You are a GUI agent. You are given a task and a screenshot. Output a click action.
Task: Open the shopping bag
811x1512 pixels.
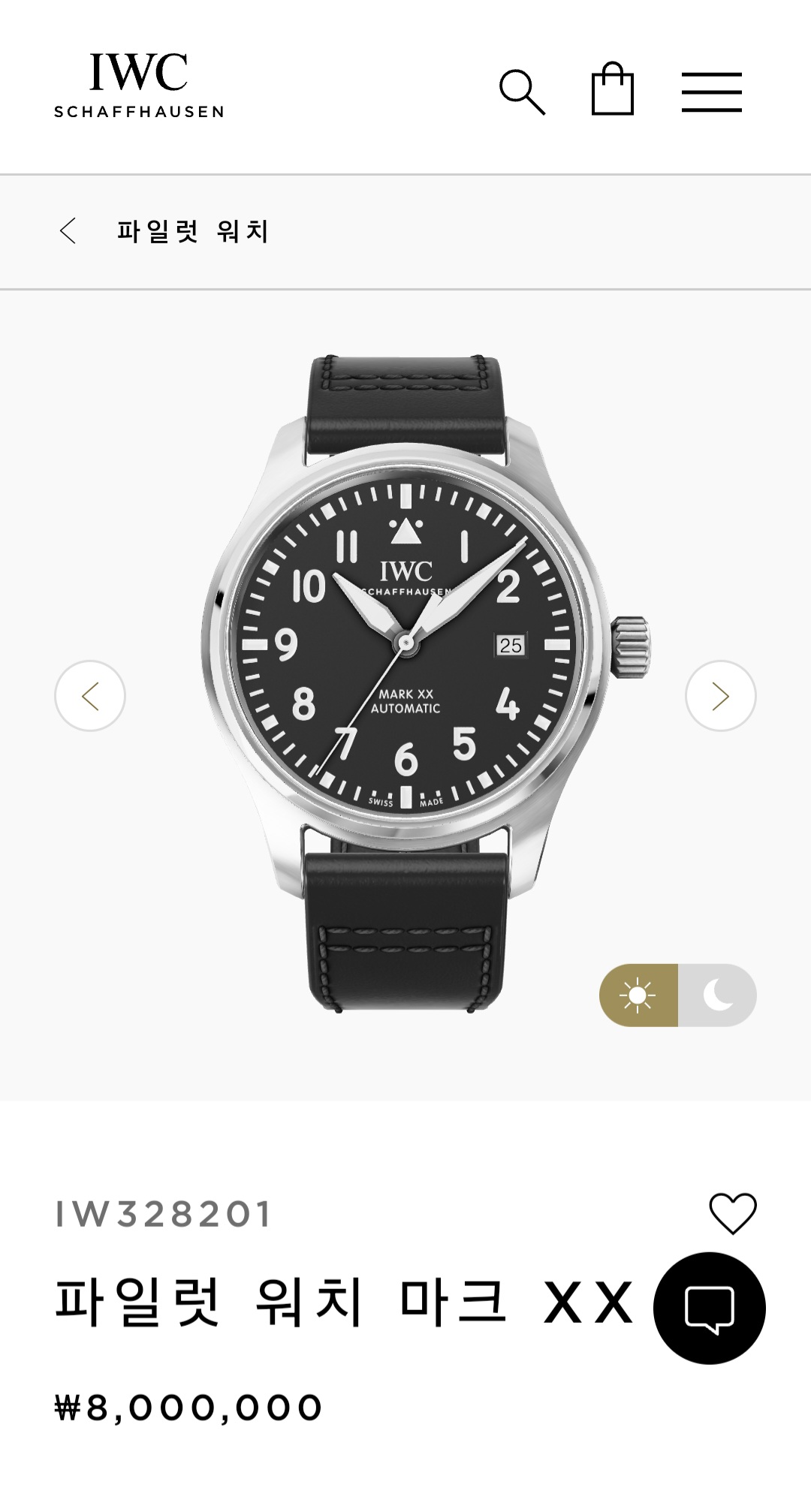click(x=613, y=89)
